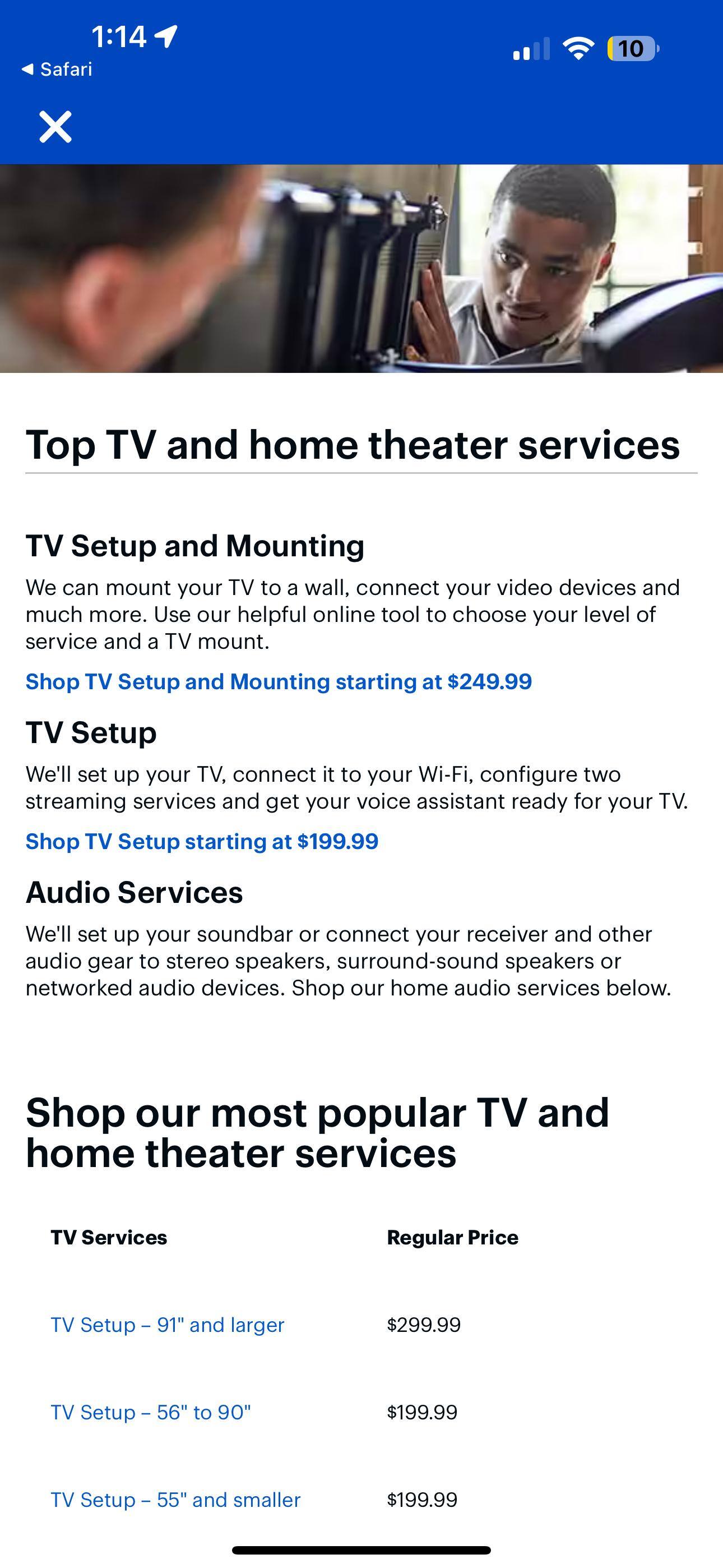Open Shop TV Setup starting at $199.99
Viewport: 723px width, 1568px height.
(x=201, y=842)
